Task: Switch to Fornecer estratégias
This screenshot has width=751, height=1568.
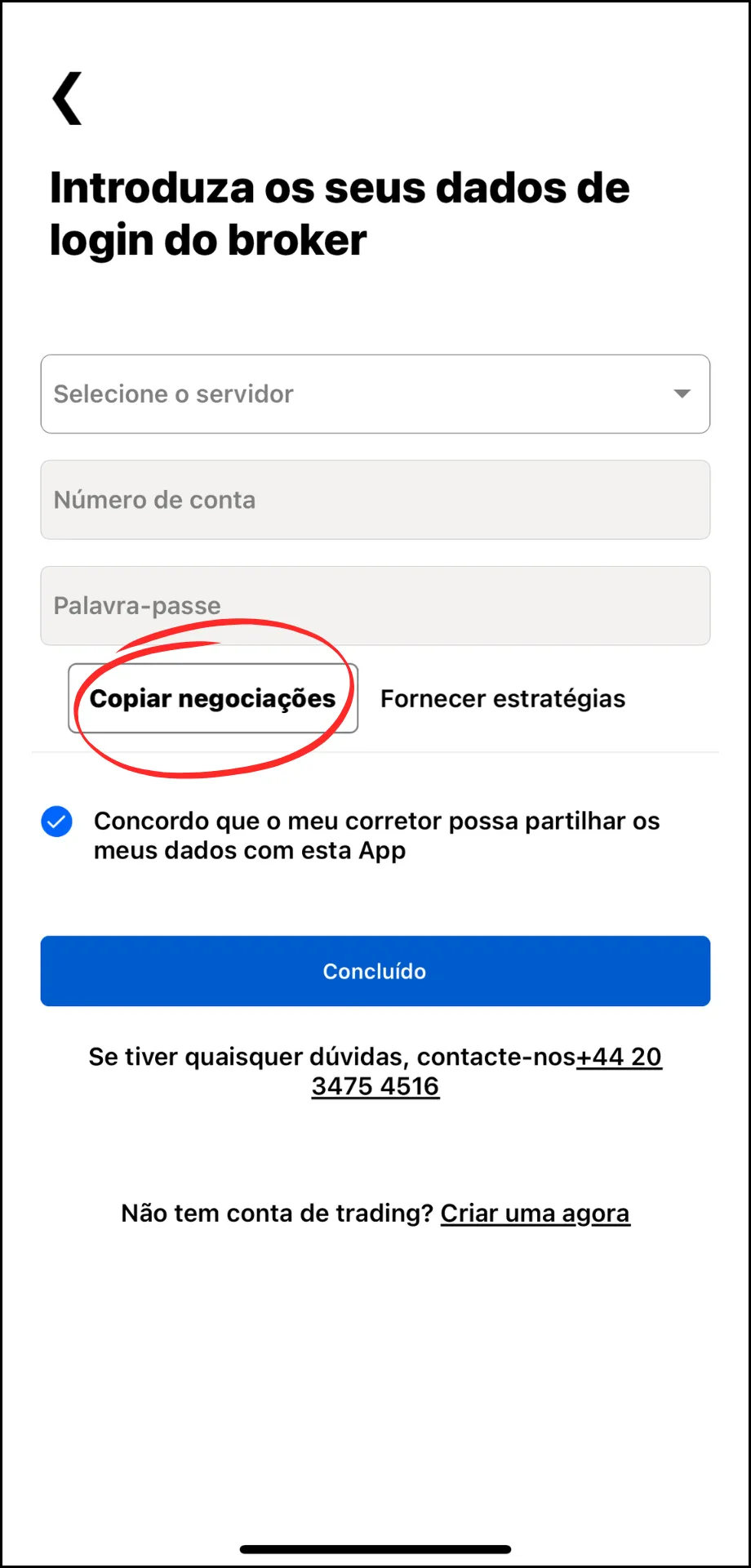Action: [503, 699]
